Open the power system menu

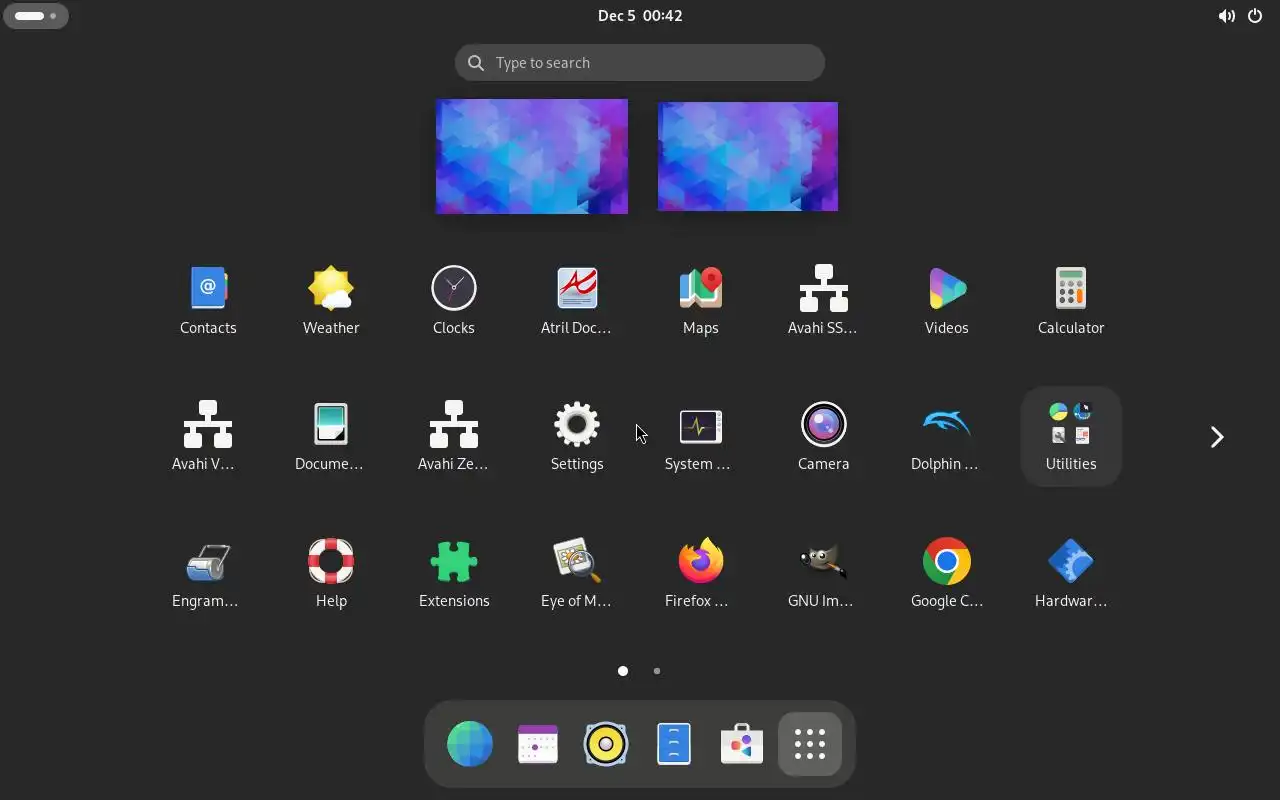pos(1255,16)
